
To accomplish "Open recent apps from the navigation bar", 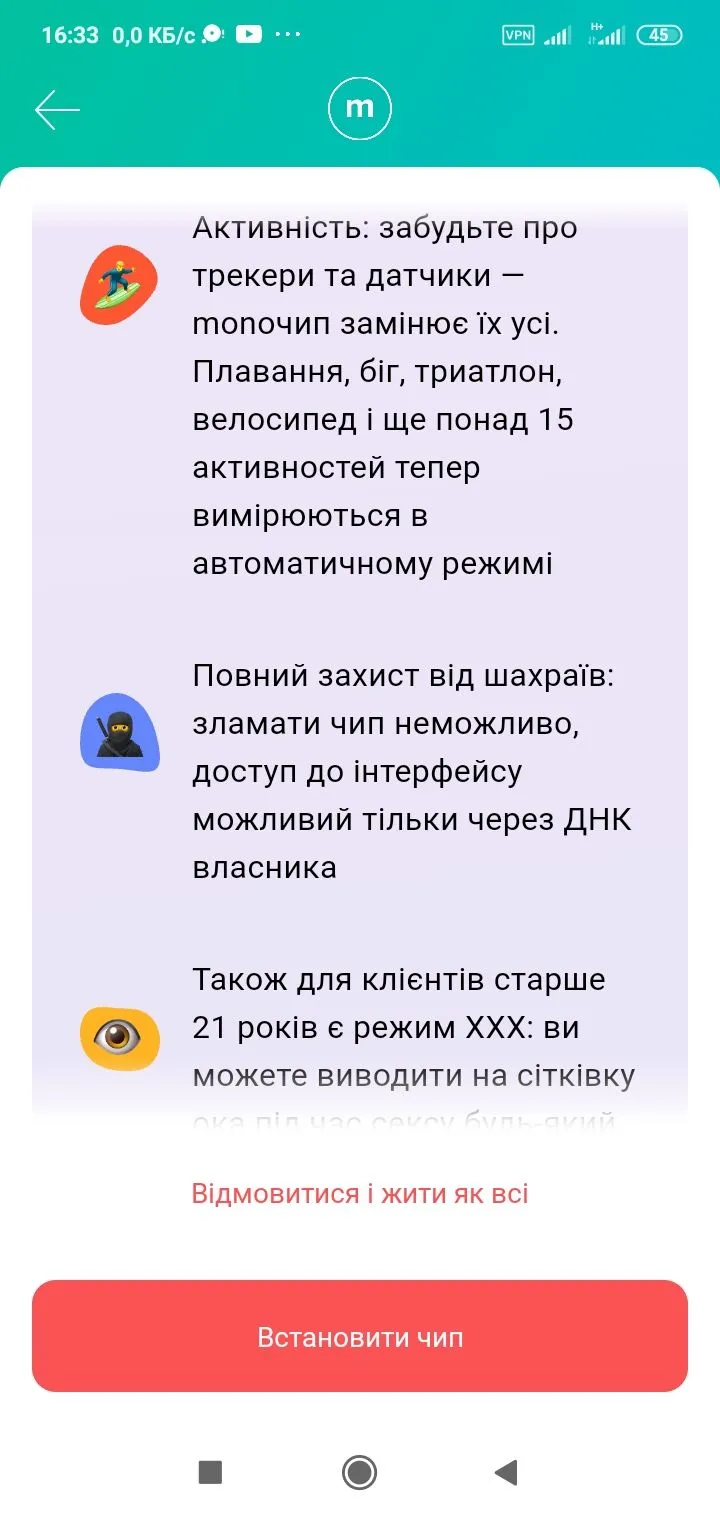I will (x=210, y=1472).
